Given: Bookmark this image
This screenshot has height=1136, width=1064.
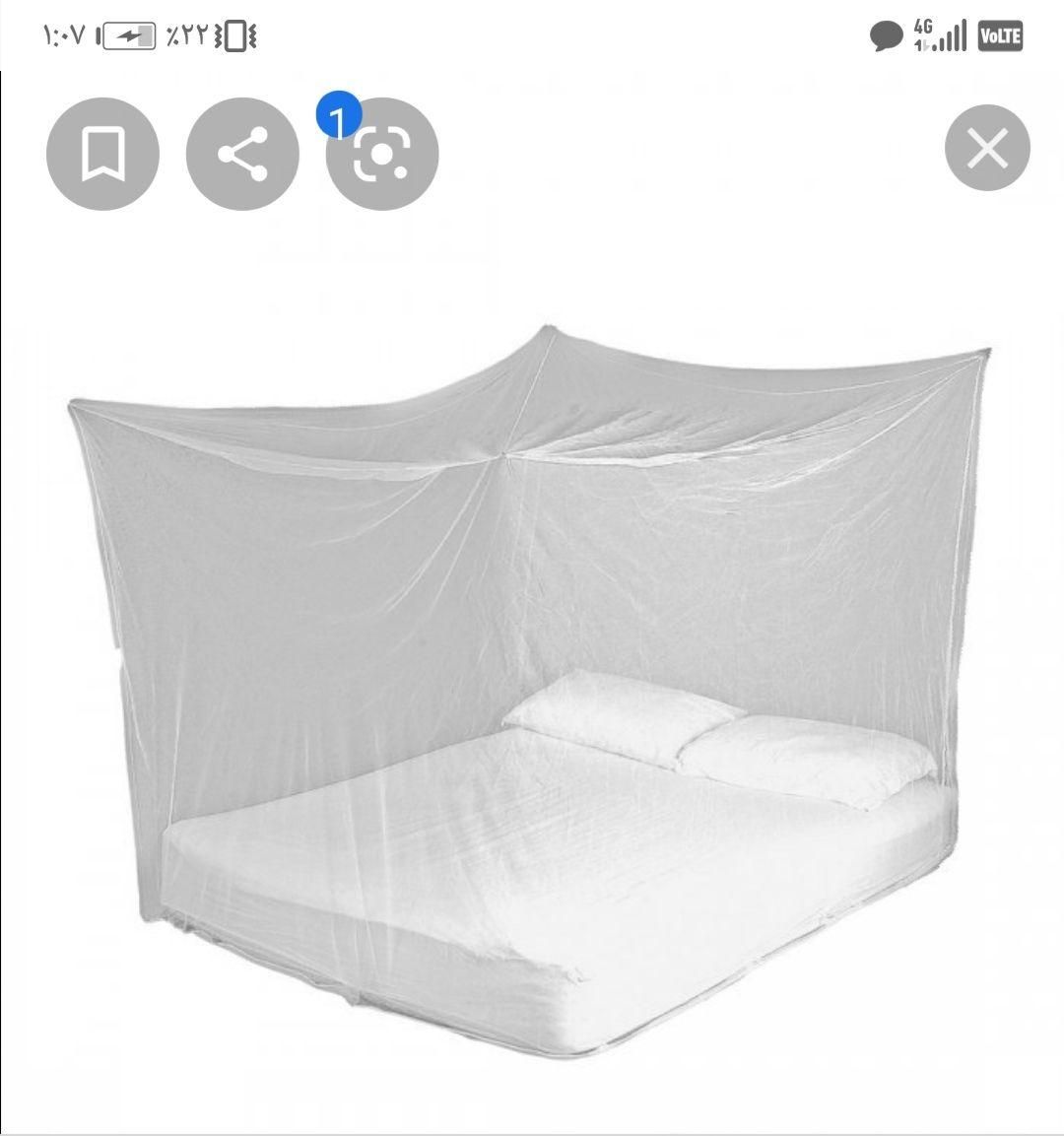Looking at the screenshot, I should click(102, 154).
